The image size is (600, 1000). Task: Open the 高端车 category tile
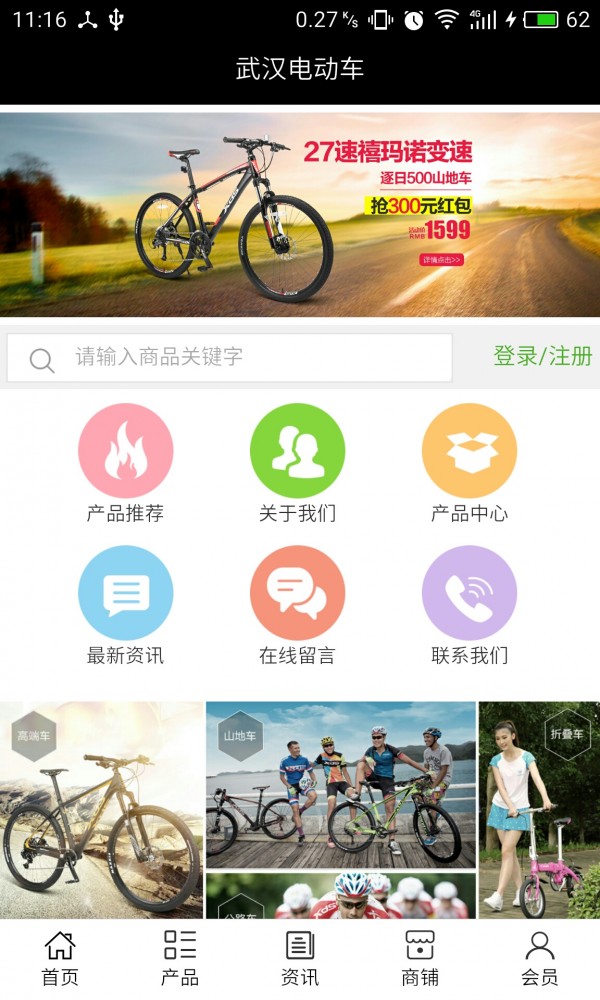[x=101, y=810]
